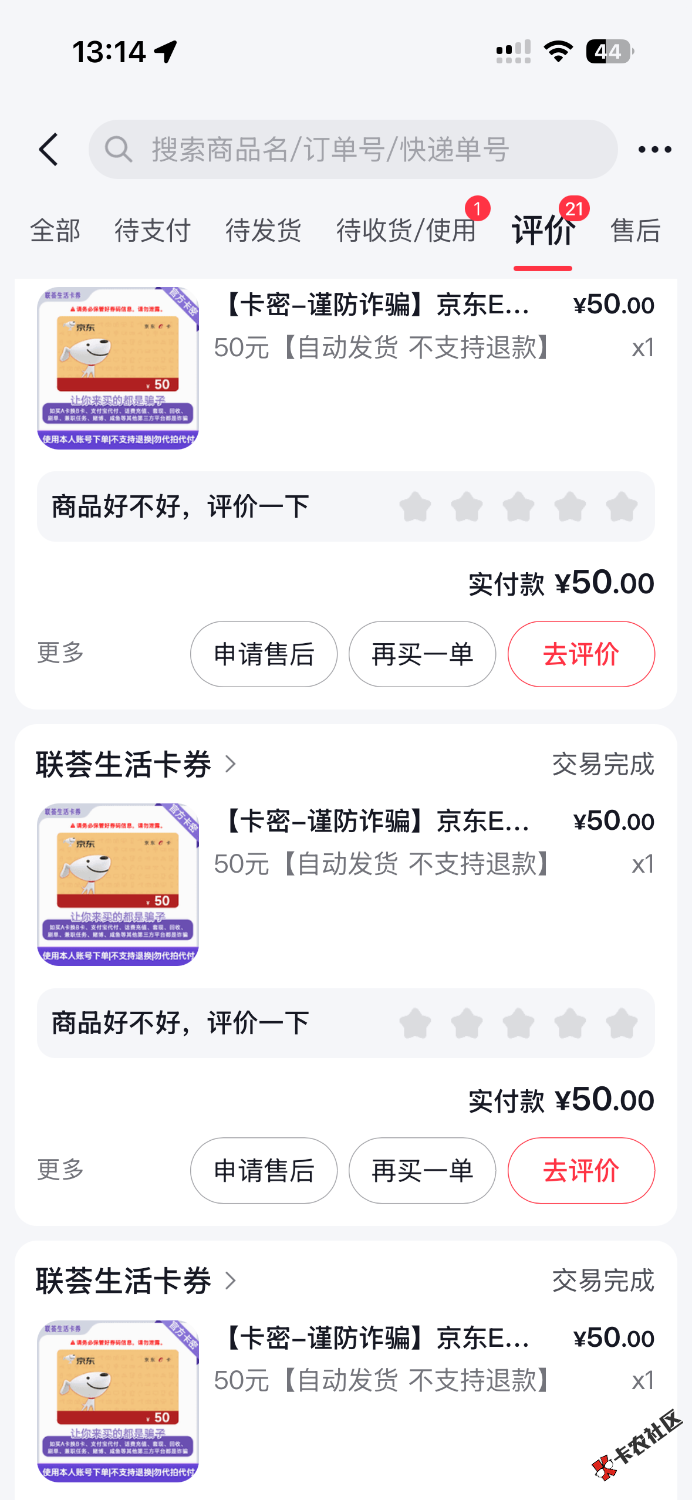
Task: Open the 待收货/使用 tab
Action: click(x=406, y=231)
